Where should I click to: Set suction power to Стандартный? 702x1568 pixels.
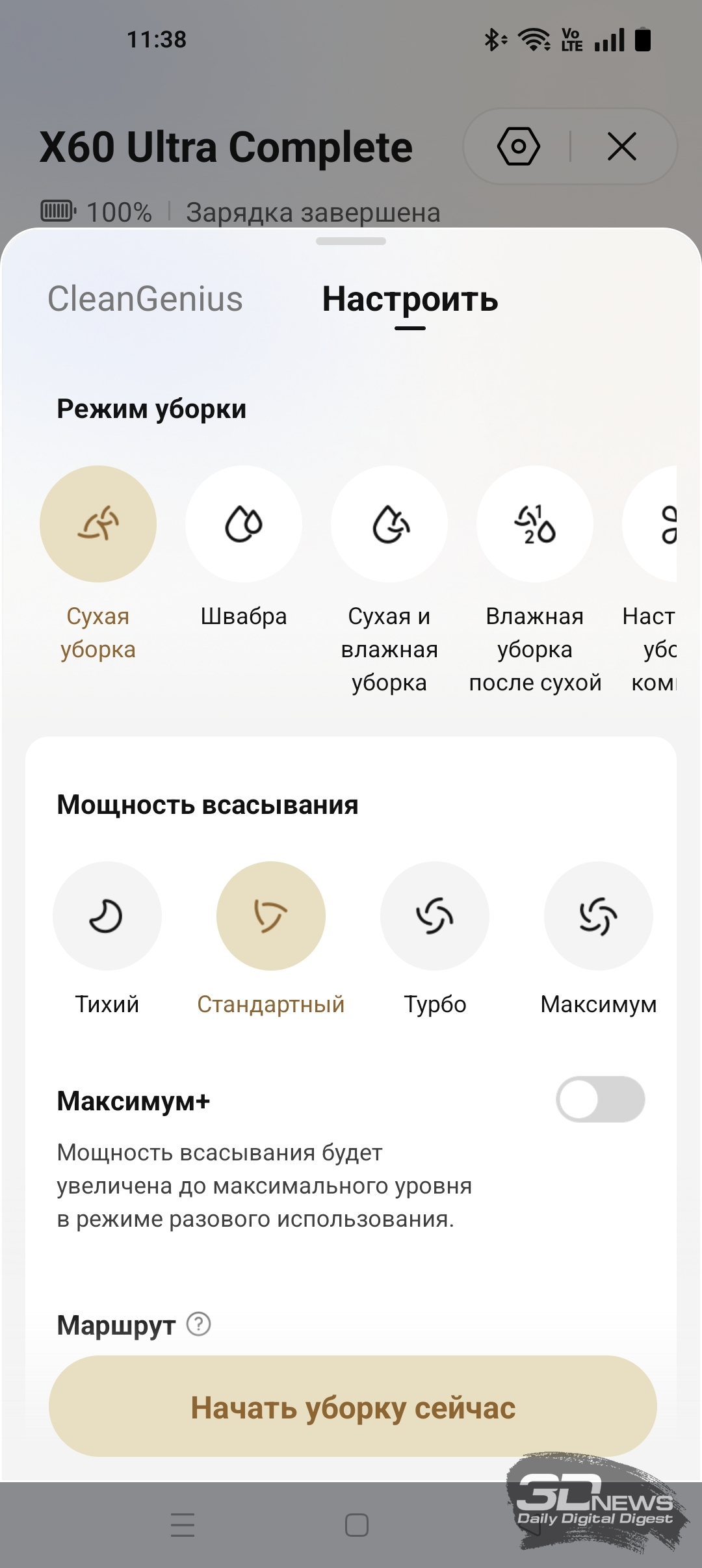[271, 916]
